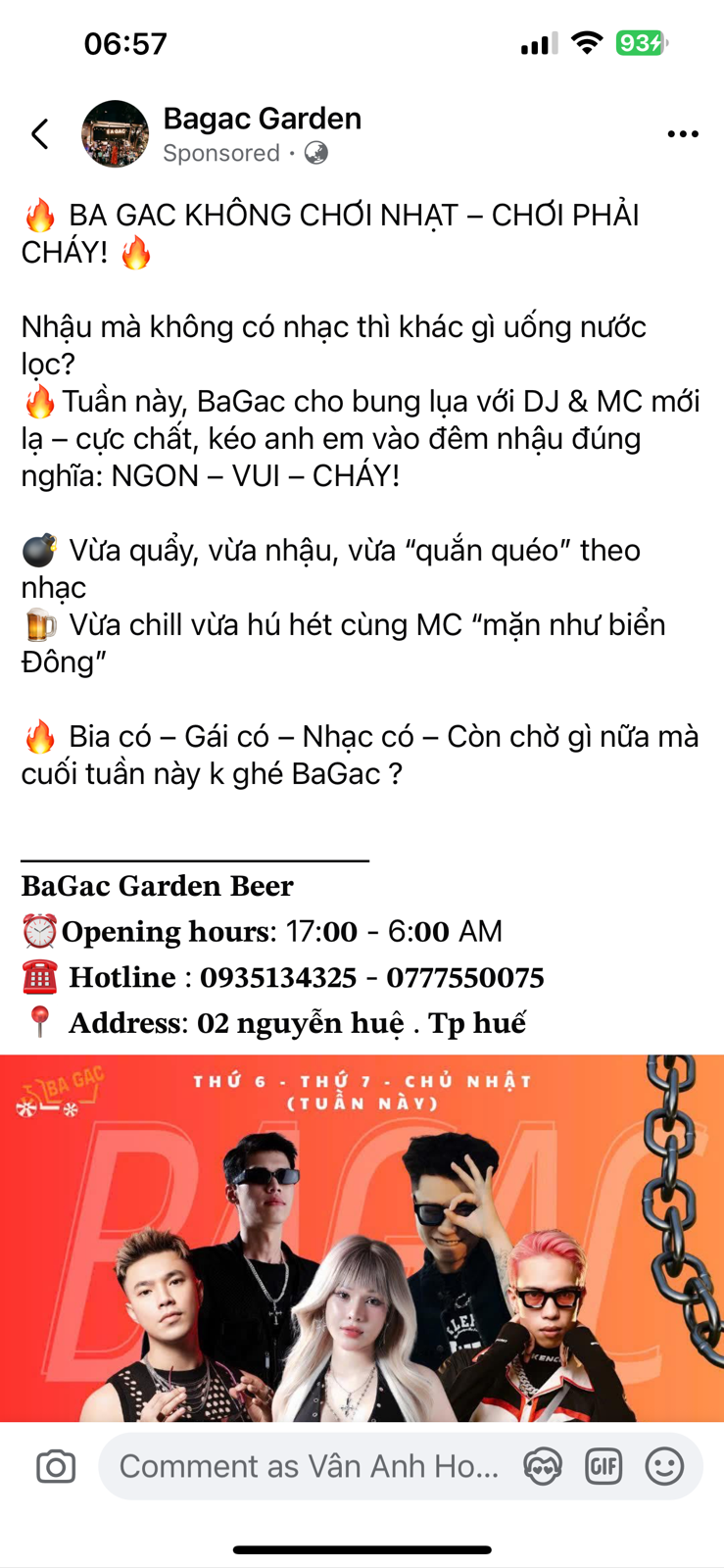
Task: Open the post's three-dot options menu
Action: pos(682,134)
